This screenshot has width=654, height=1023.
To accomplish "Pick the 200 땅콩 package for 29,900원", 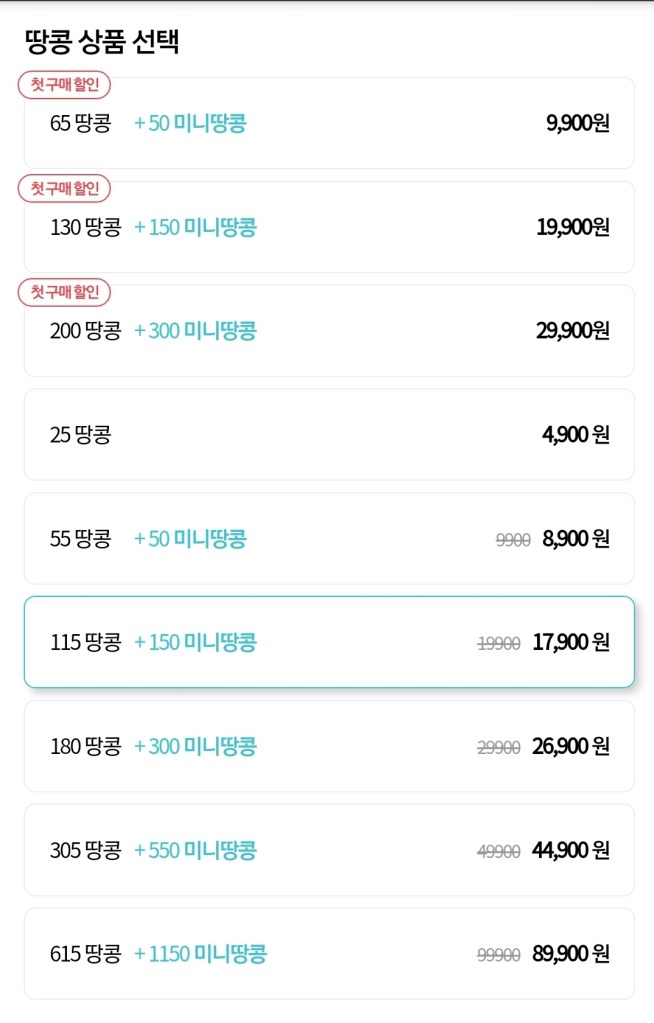I will click(329, 331).
